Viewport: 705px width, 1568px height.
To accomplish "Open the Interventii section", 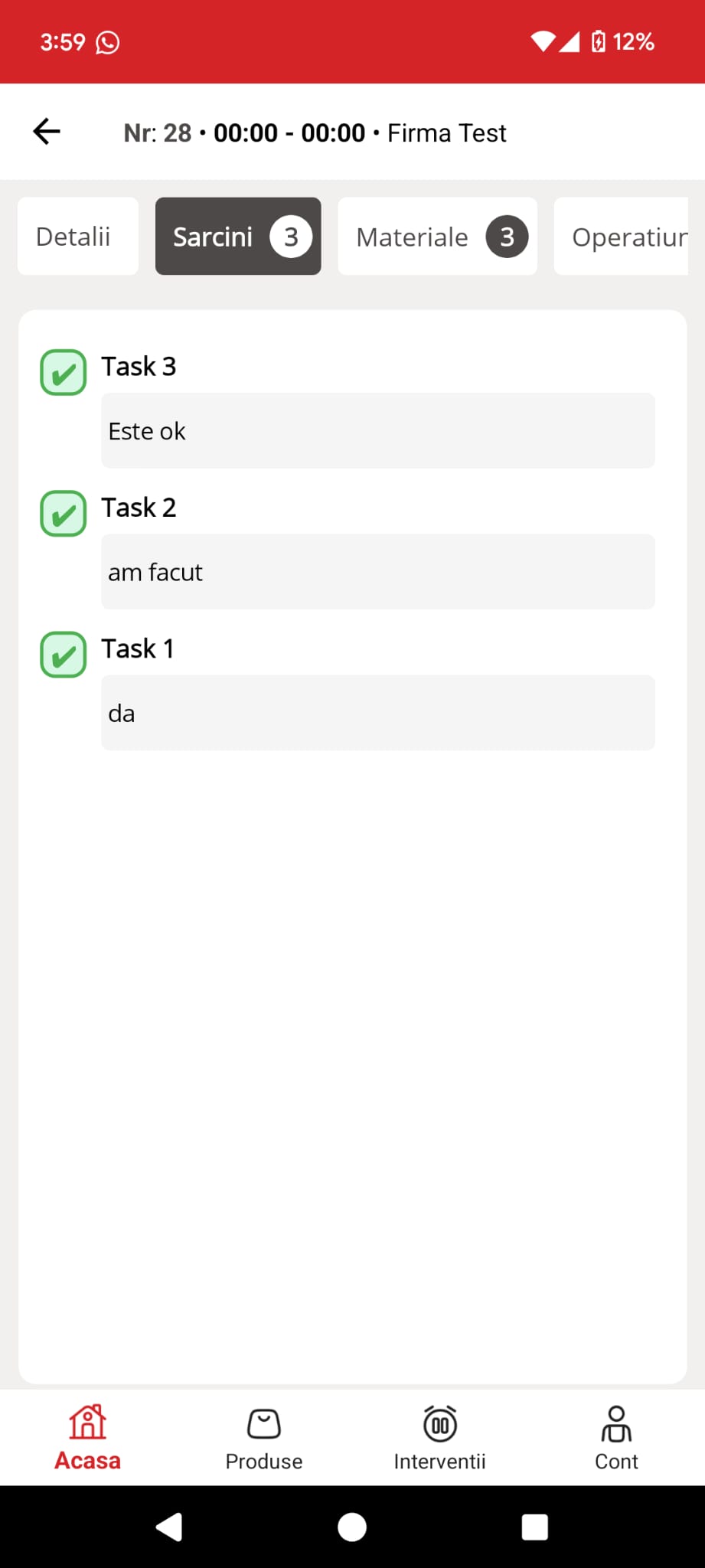I will [x=440, y=1438].
